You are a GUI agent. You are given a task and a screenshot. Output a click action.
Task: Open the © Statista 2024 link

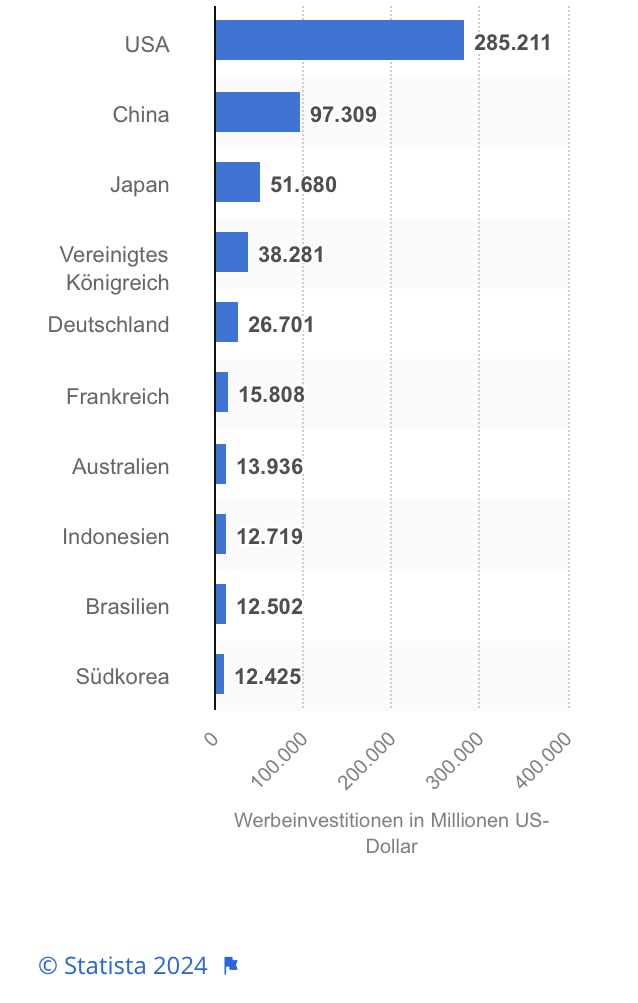pyautogui.click(x=122, y=966)
